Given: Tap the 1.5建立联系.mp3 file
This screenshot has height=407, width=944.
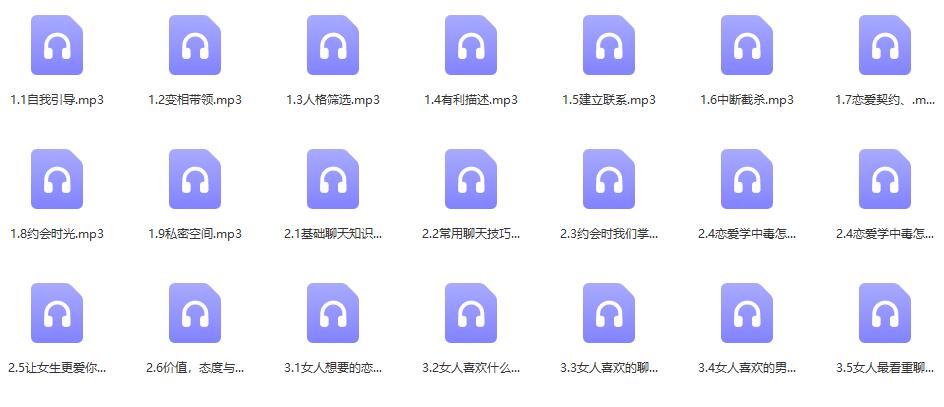Looking at the screenshot, I should click(x=609, y=46).
